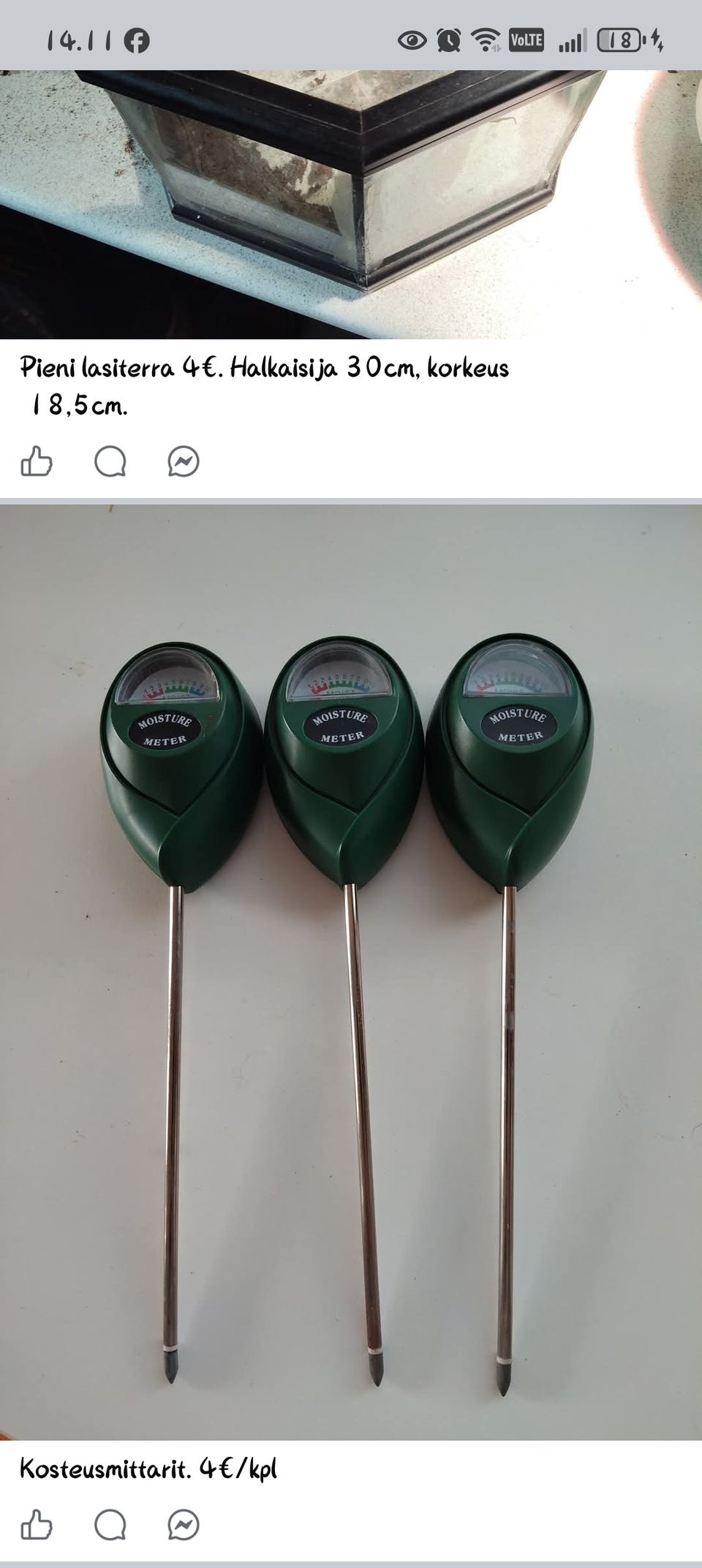Like the Kosteusmittarit post
Screen dimensions: 702x1568
click(37, 1525)
